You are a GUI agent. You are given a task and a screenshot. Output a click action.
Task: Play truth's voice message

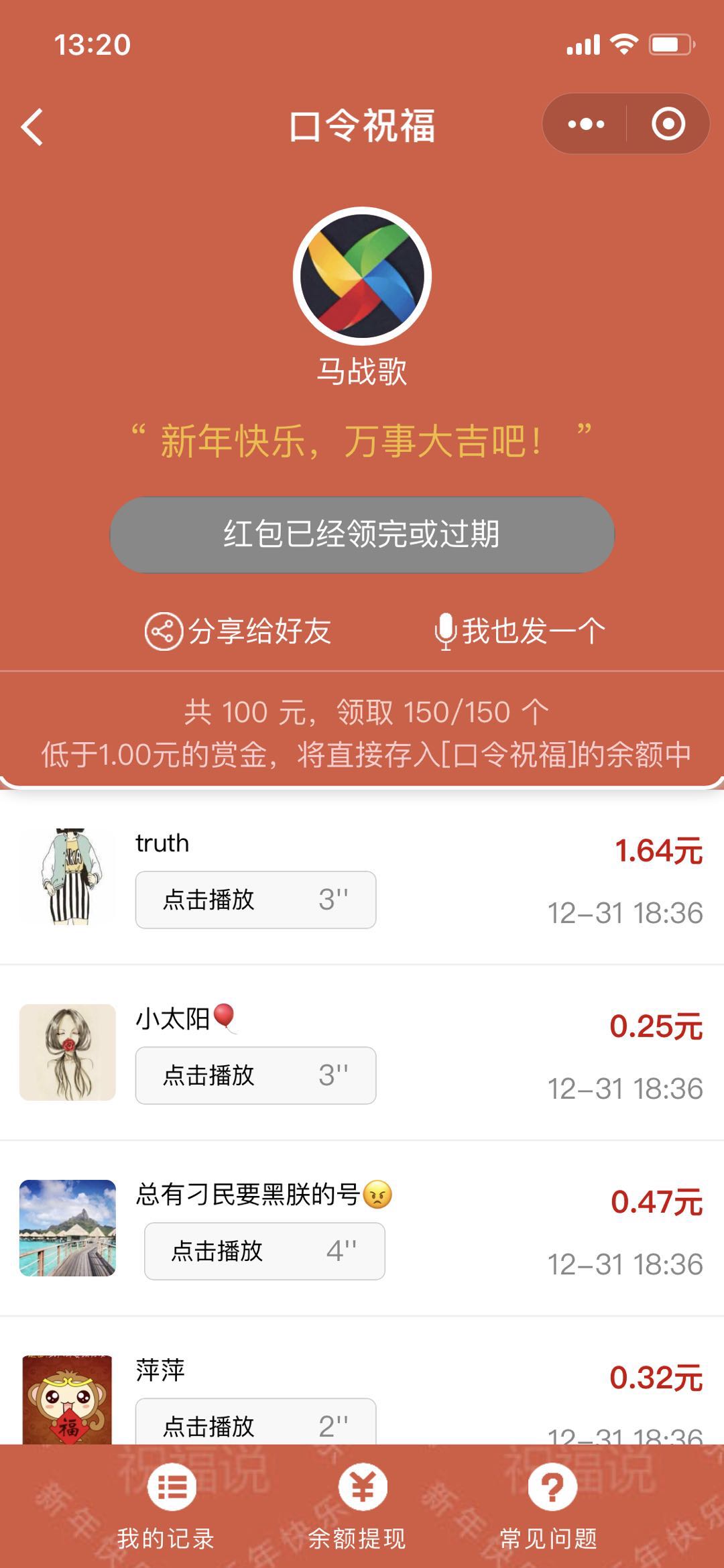point(255,899)
